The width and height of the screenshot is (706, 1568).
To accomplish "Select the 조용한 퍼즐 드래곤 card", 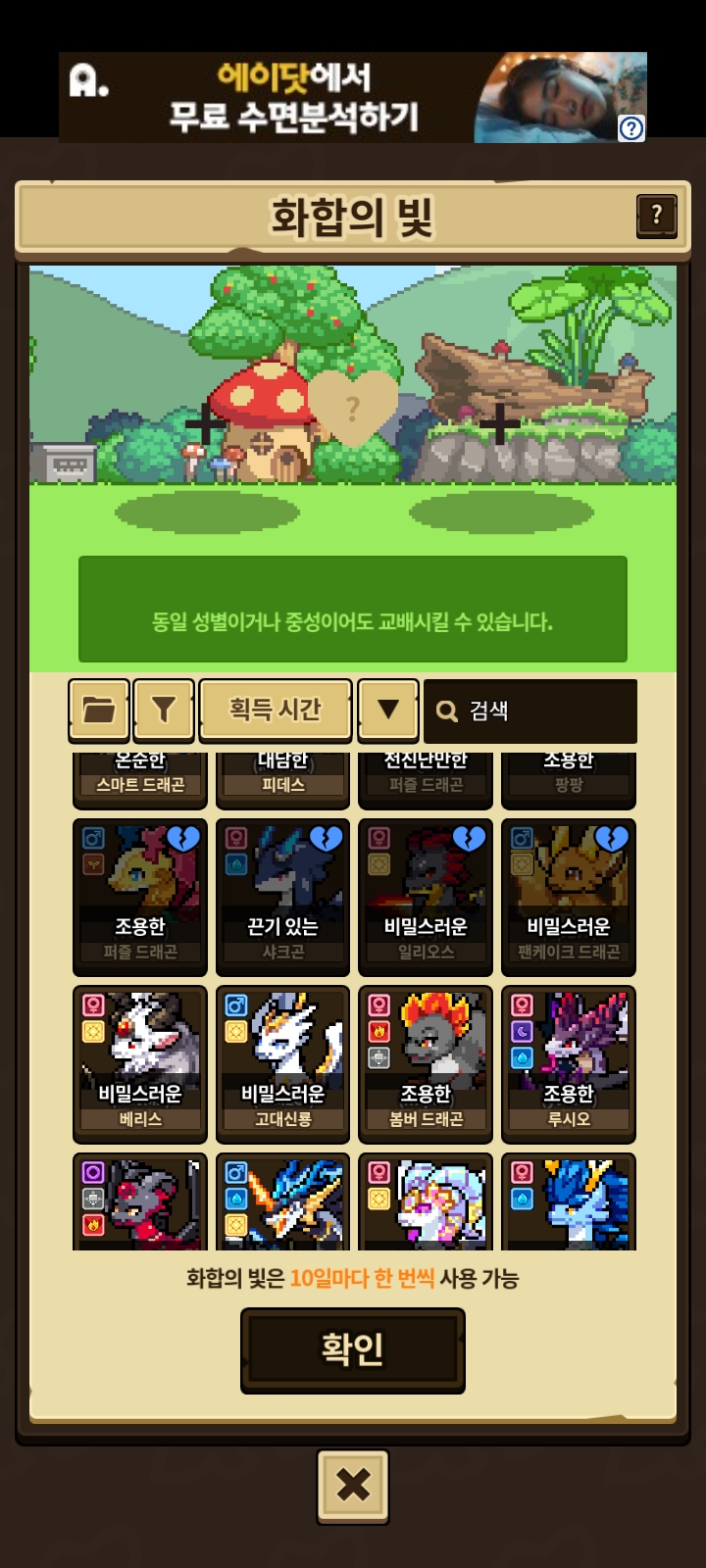I will (x=140, y=897).
